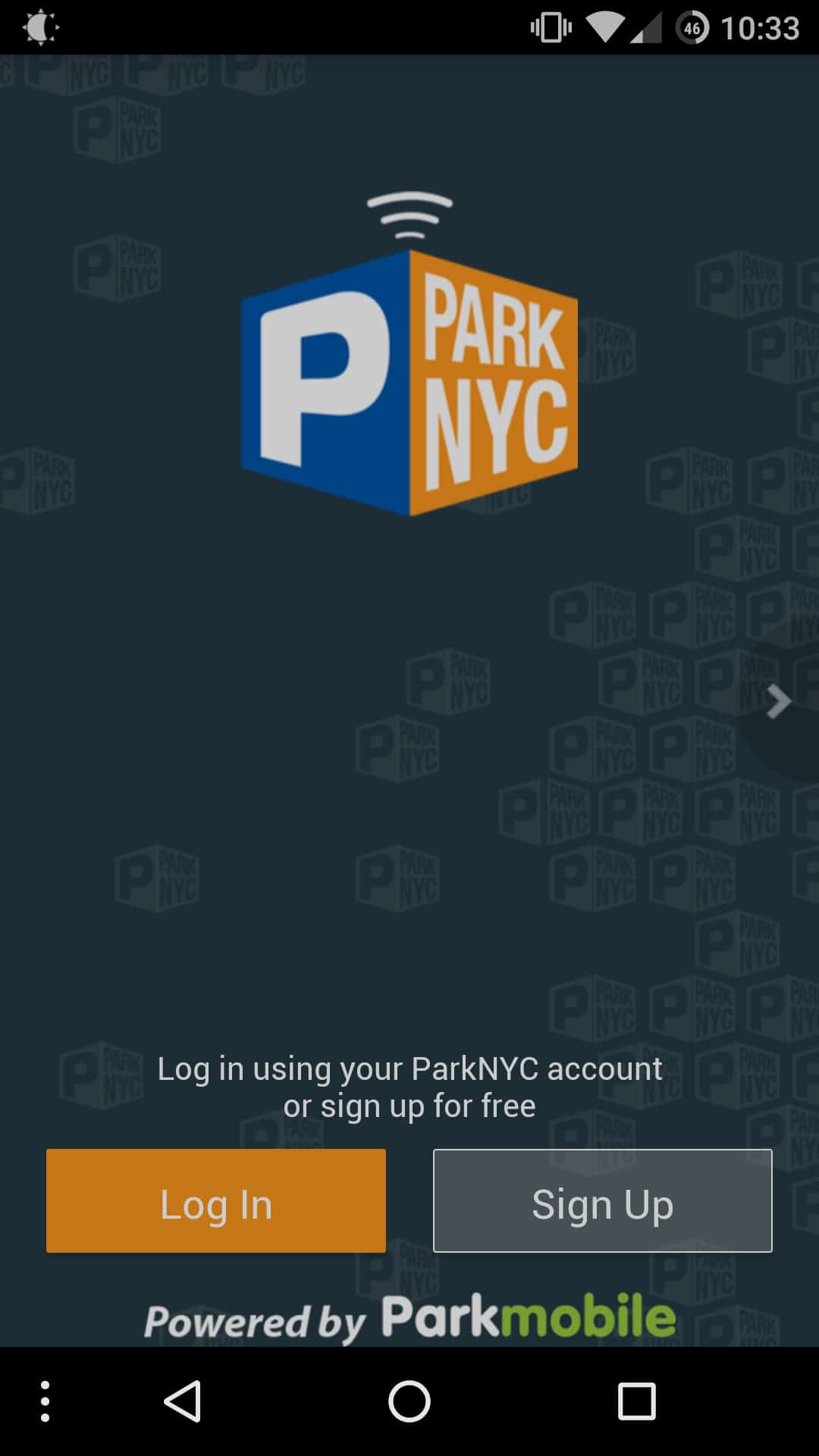Go back using the system back button

(x=183, y=1401)
